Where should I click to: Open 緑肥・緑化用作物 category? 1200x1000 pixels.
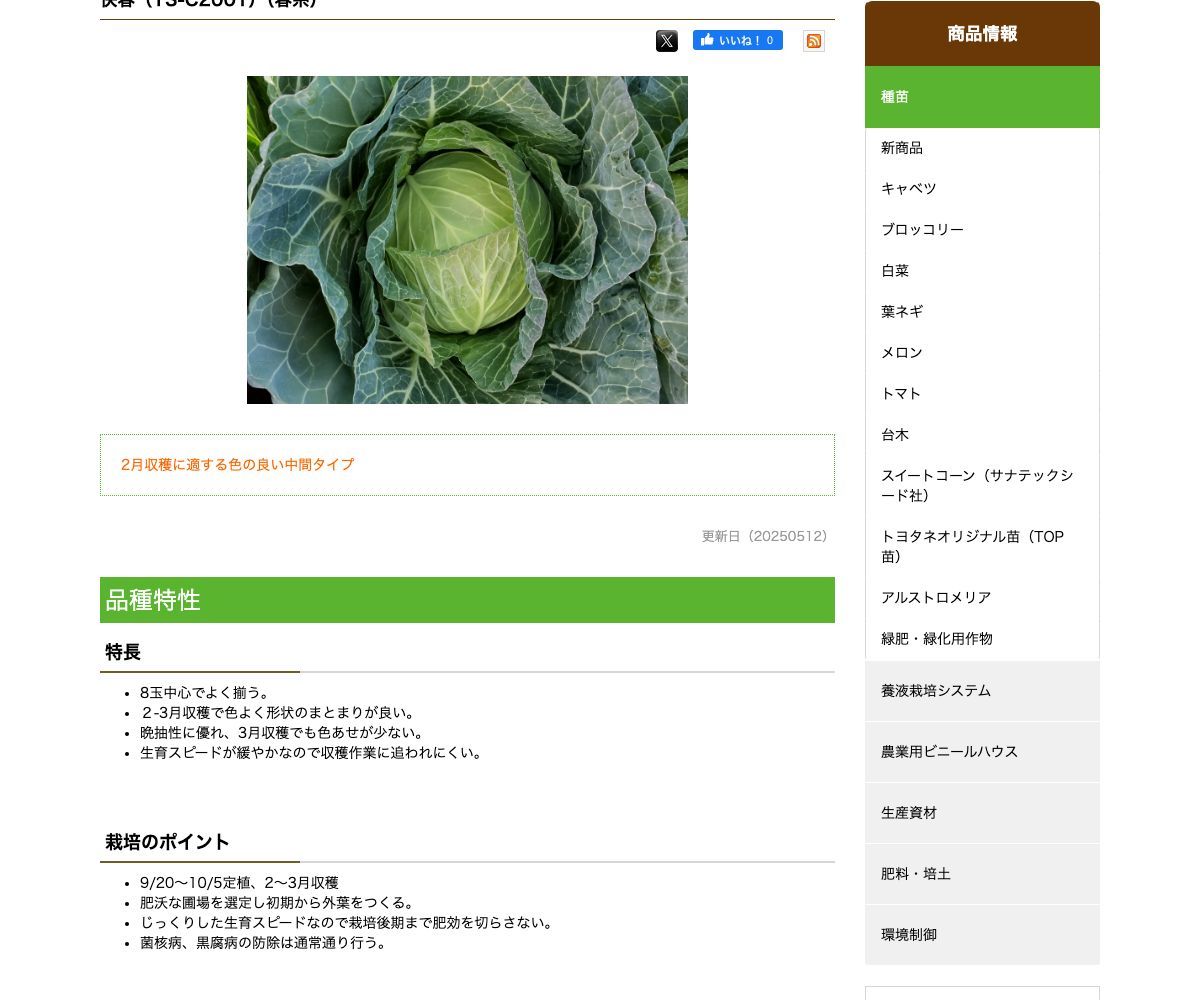point(937,639)
